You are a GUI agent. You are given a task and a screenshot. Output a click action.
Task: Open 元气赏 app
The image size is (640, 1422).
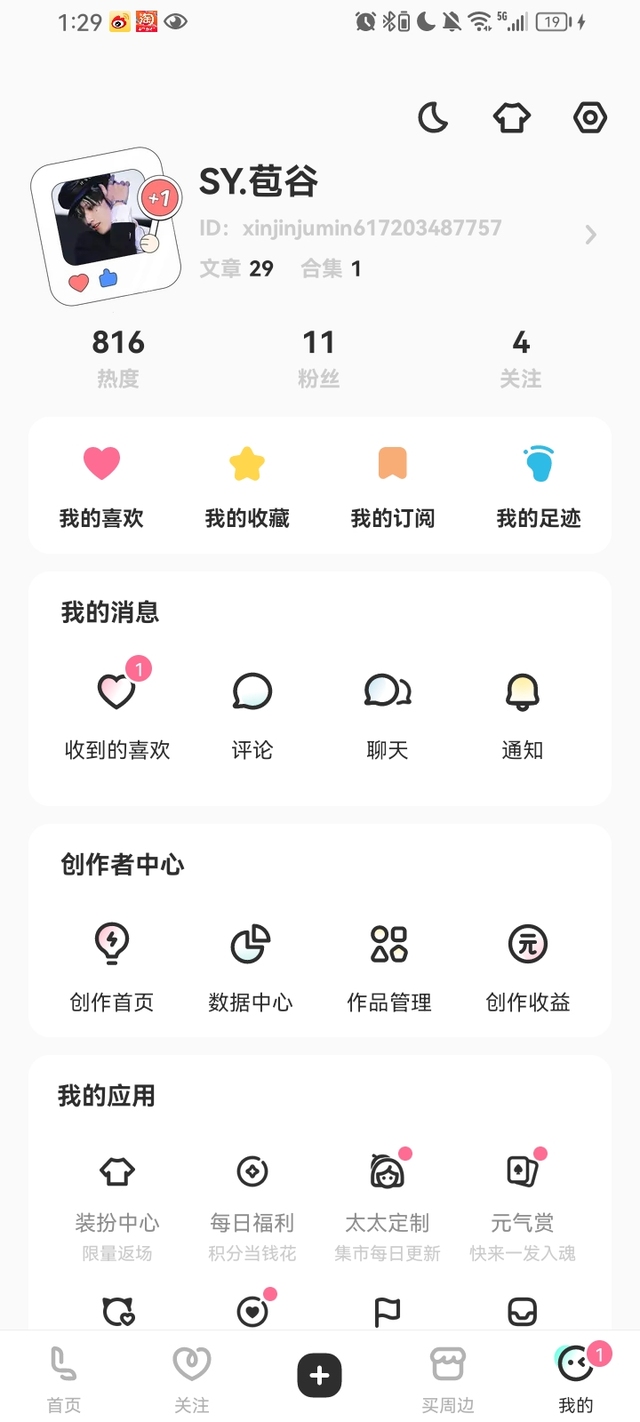[522, 1195]
